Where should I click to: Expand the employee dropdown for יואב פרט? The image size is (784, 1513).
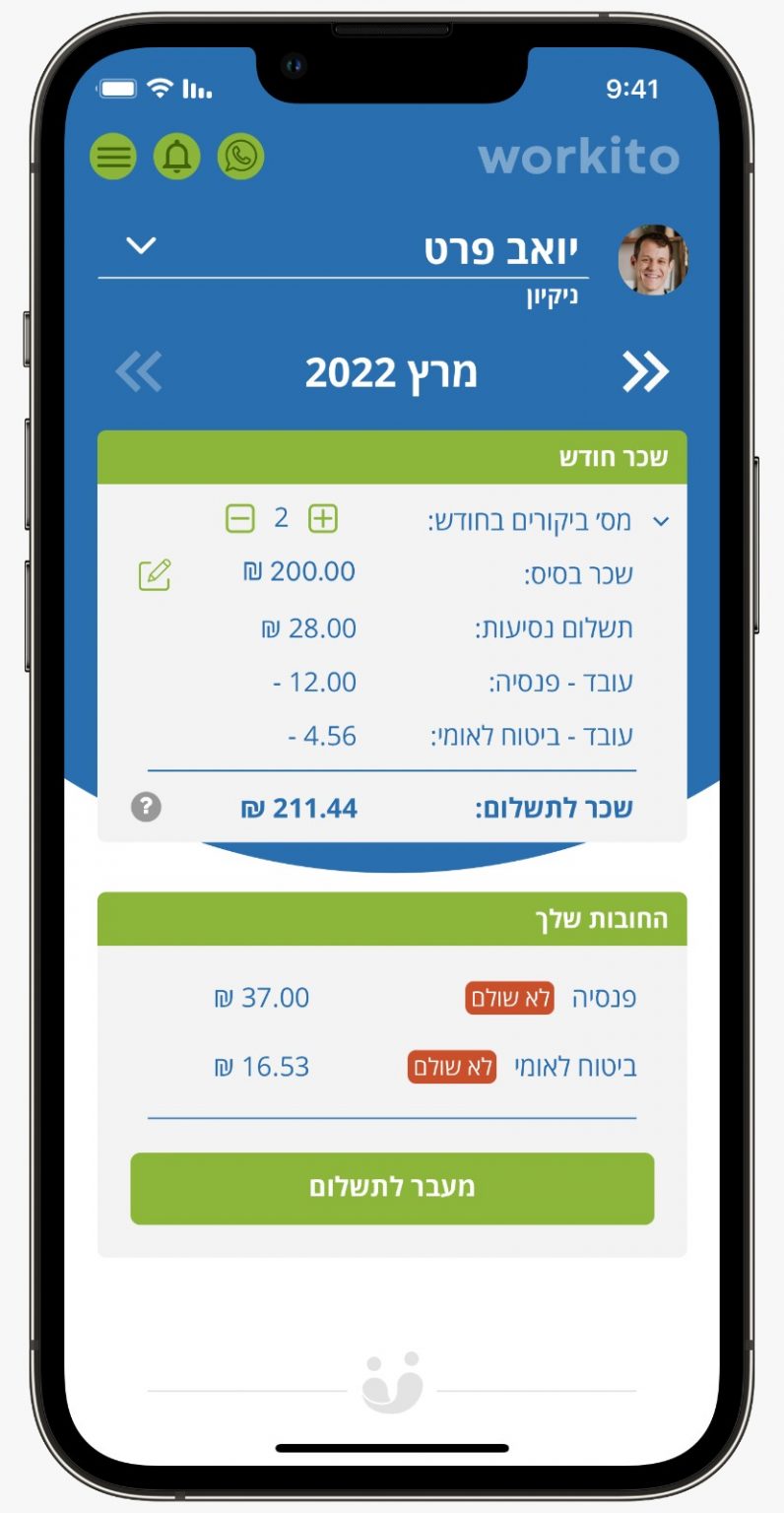tap(142, 245)
